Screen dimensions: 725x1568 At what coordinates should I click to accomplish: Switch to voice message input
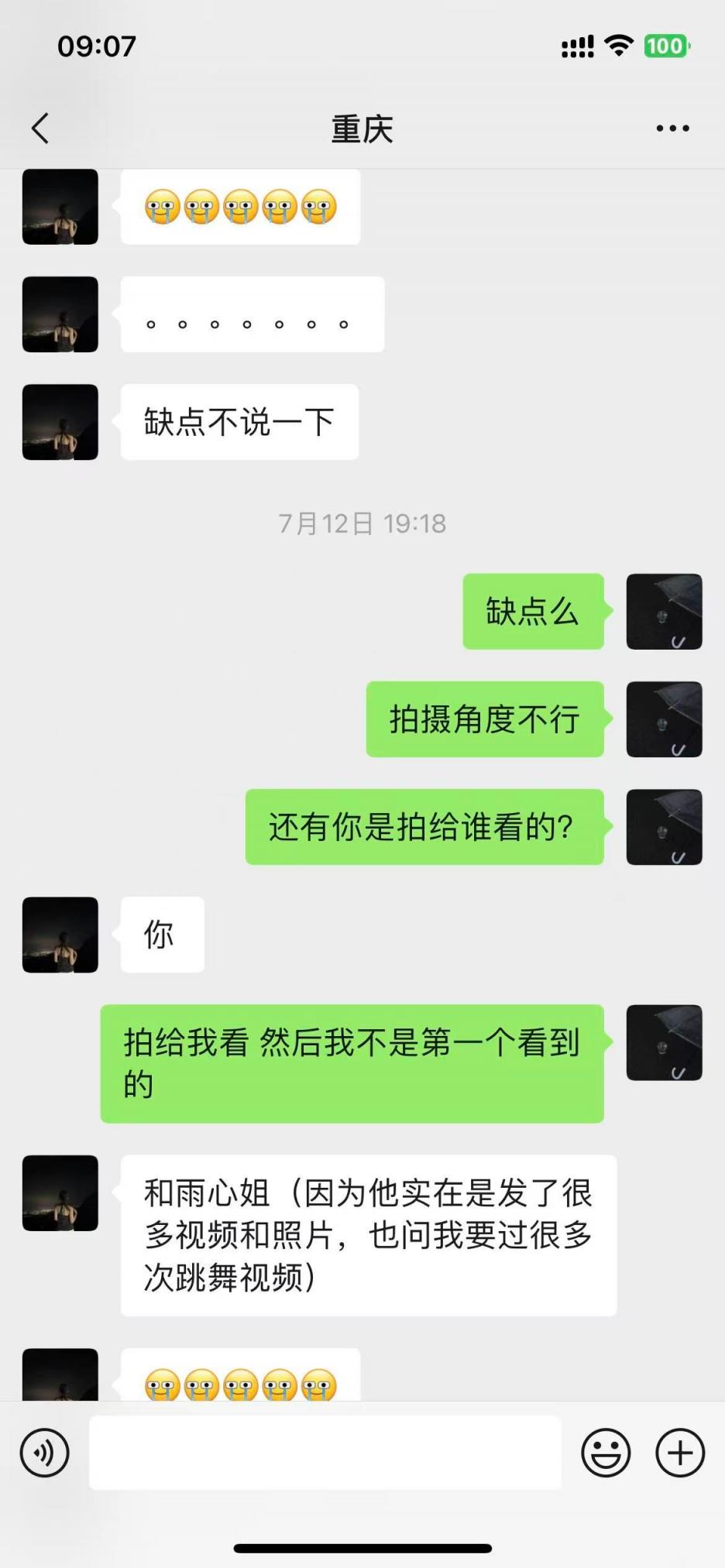[x=44, y=1453]
